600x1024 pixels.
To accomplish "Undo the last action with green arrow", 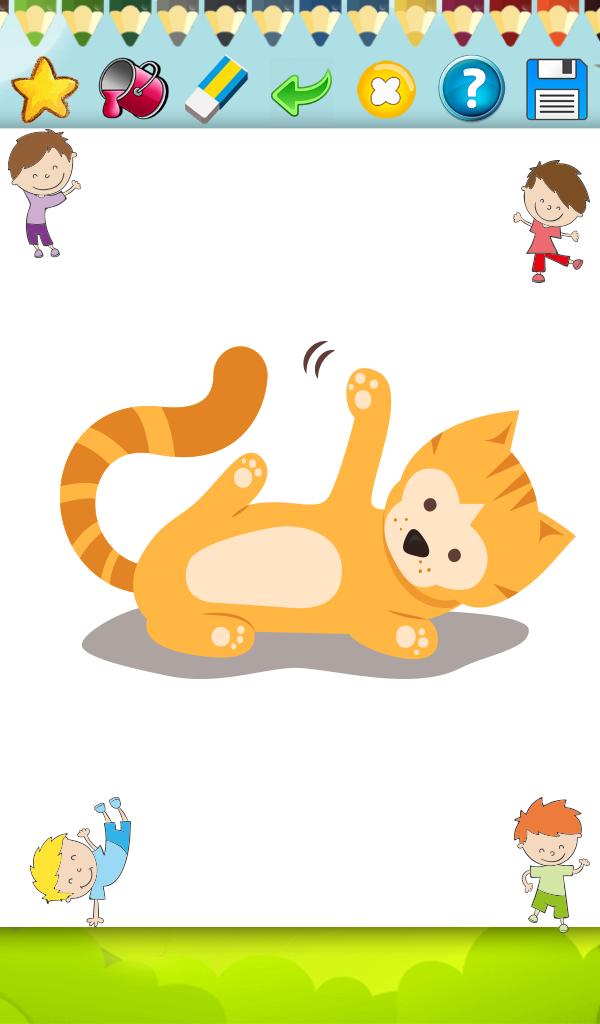I will [300, 91].
